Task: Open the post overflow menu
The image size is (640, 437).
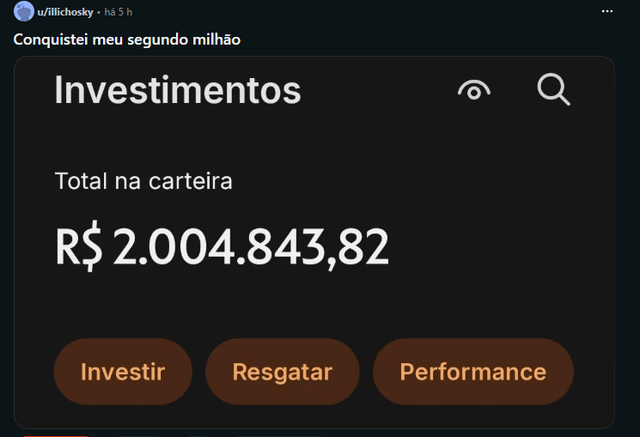Action: pyautogui.click(x=607, y=11)
